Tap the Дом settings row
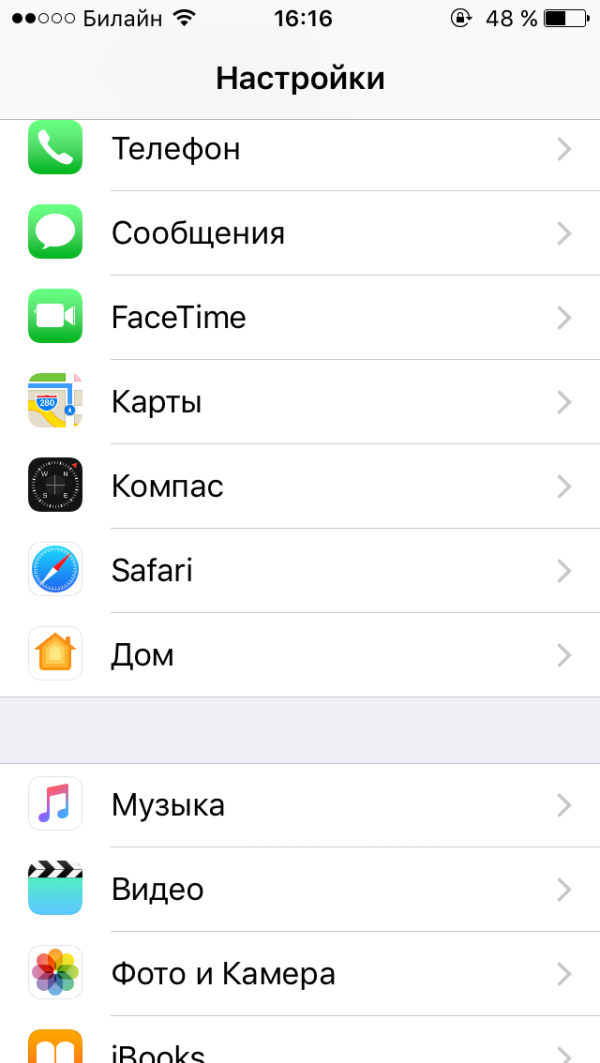600x1063 pixels. [x=300, y=655]
